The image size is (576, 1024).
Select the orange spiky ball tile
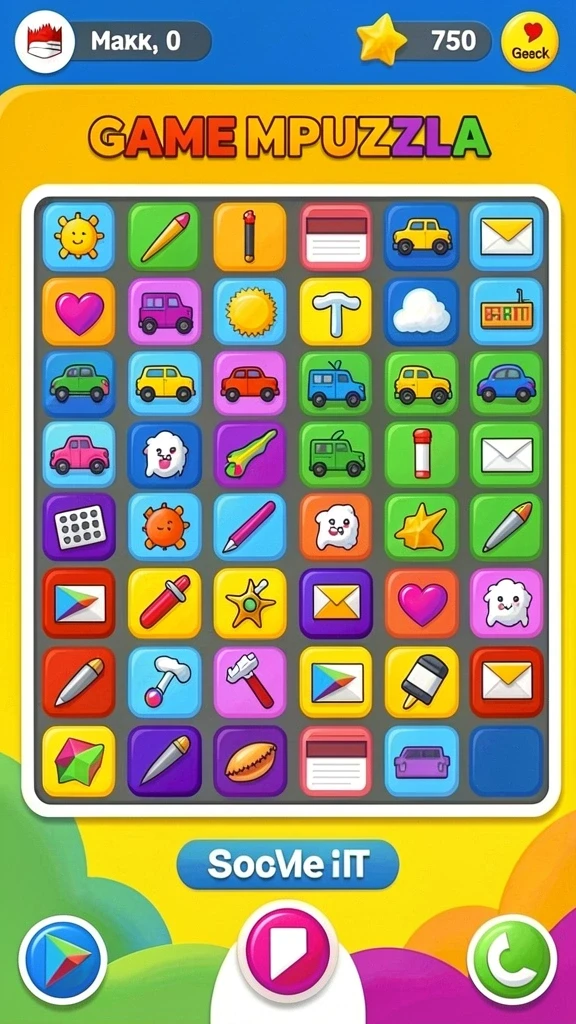[165, 526]
